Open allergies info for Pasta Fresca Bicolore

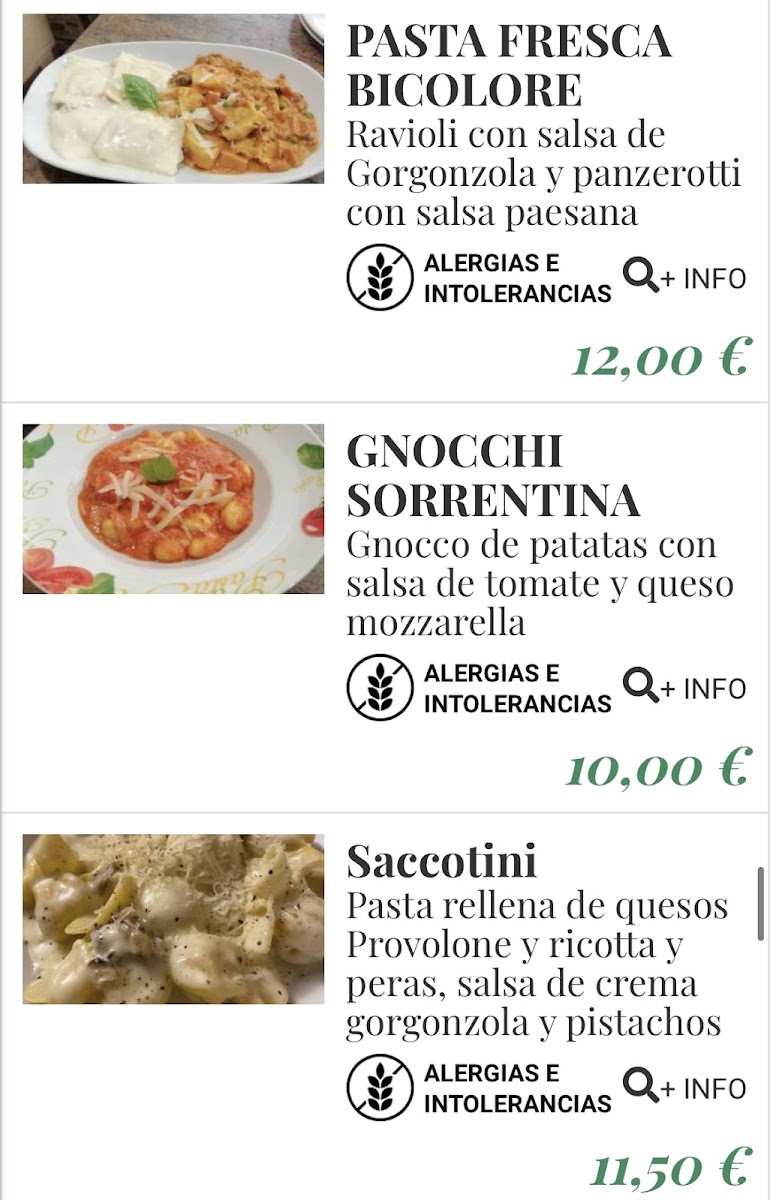[479, 278]
